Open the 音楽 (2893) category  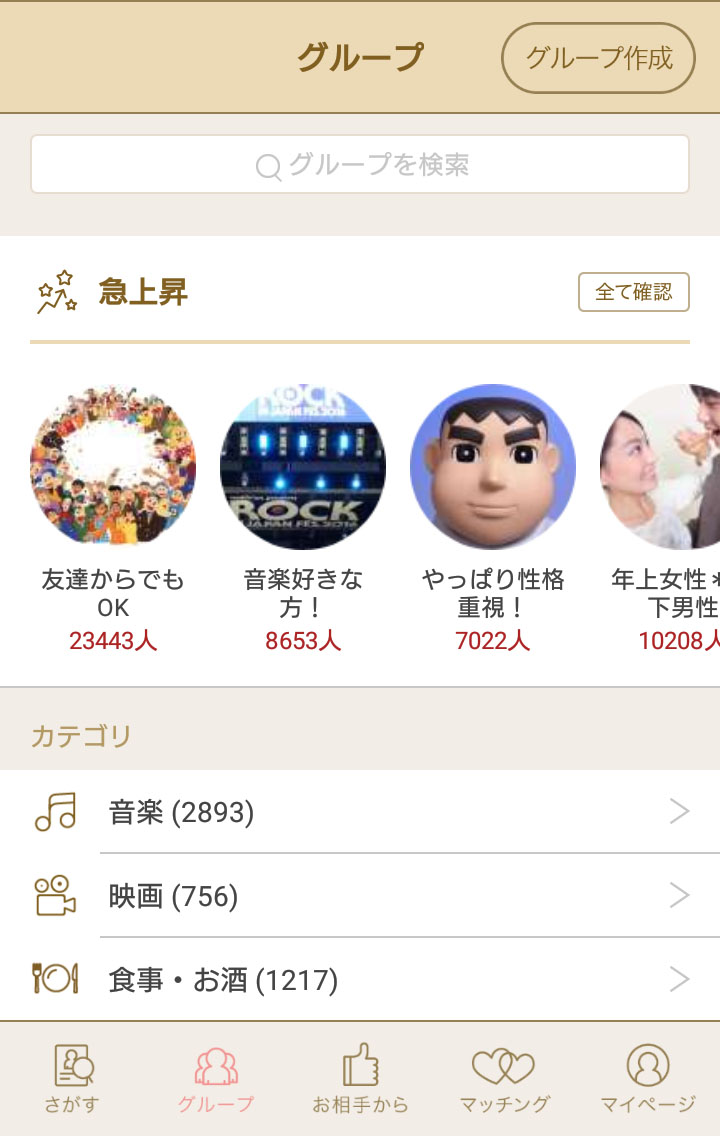pos(360,812)
